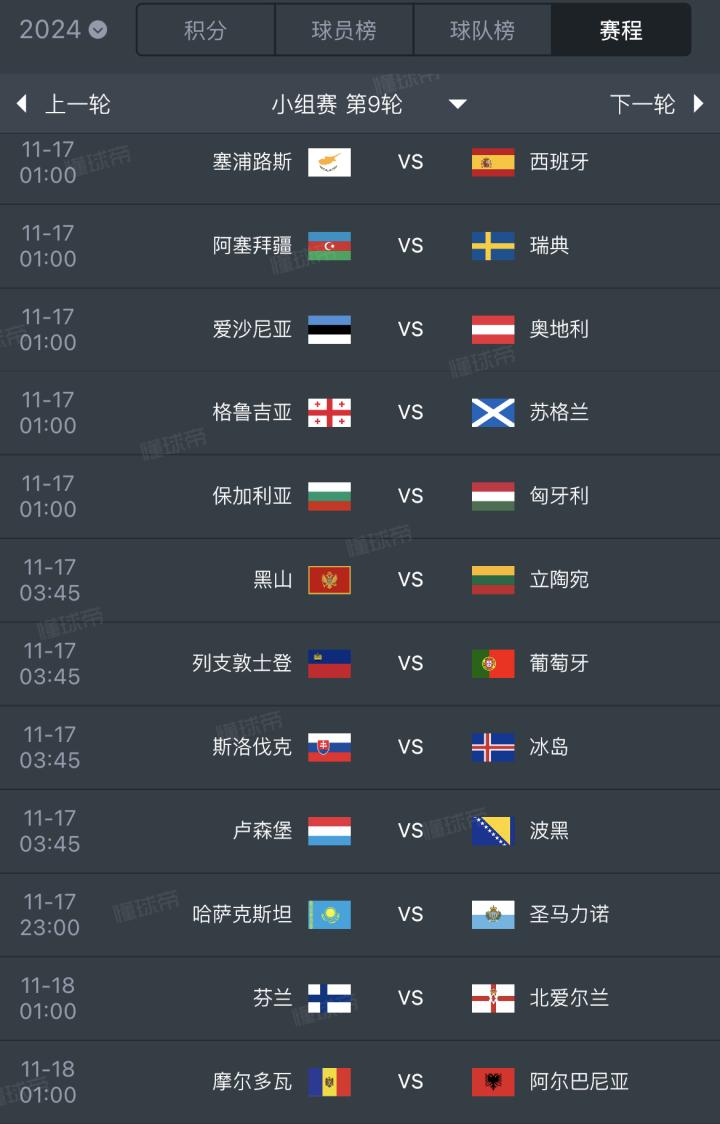Open match 斯洛伐克 vs 冰岛

pos(410,747)
